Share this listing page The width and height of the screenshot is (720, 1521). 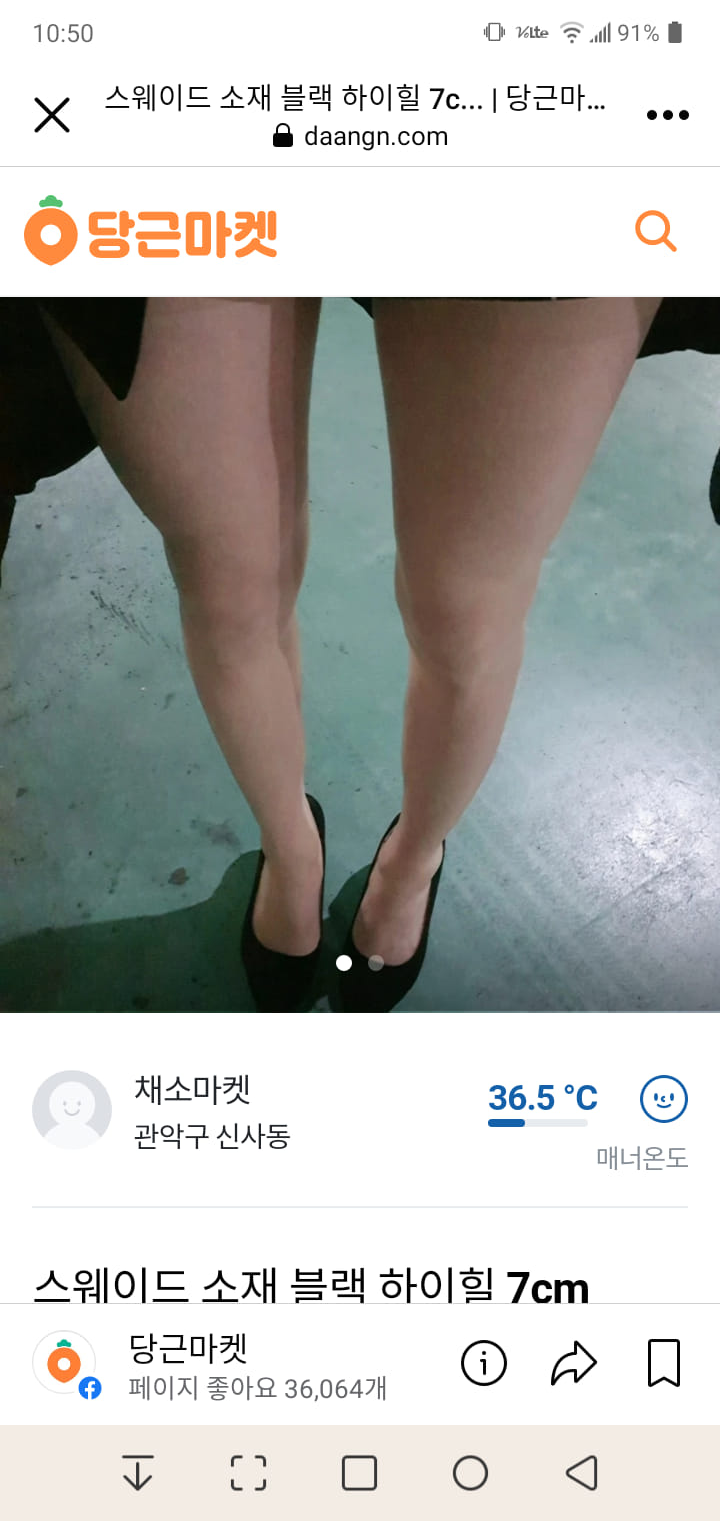point(574,1363)
